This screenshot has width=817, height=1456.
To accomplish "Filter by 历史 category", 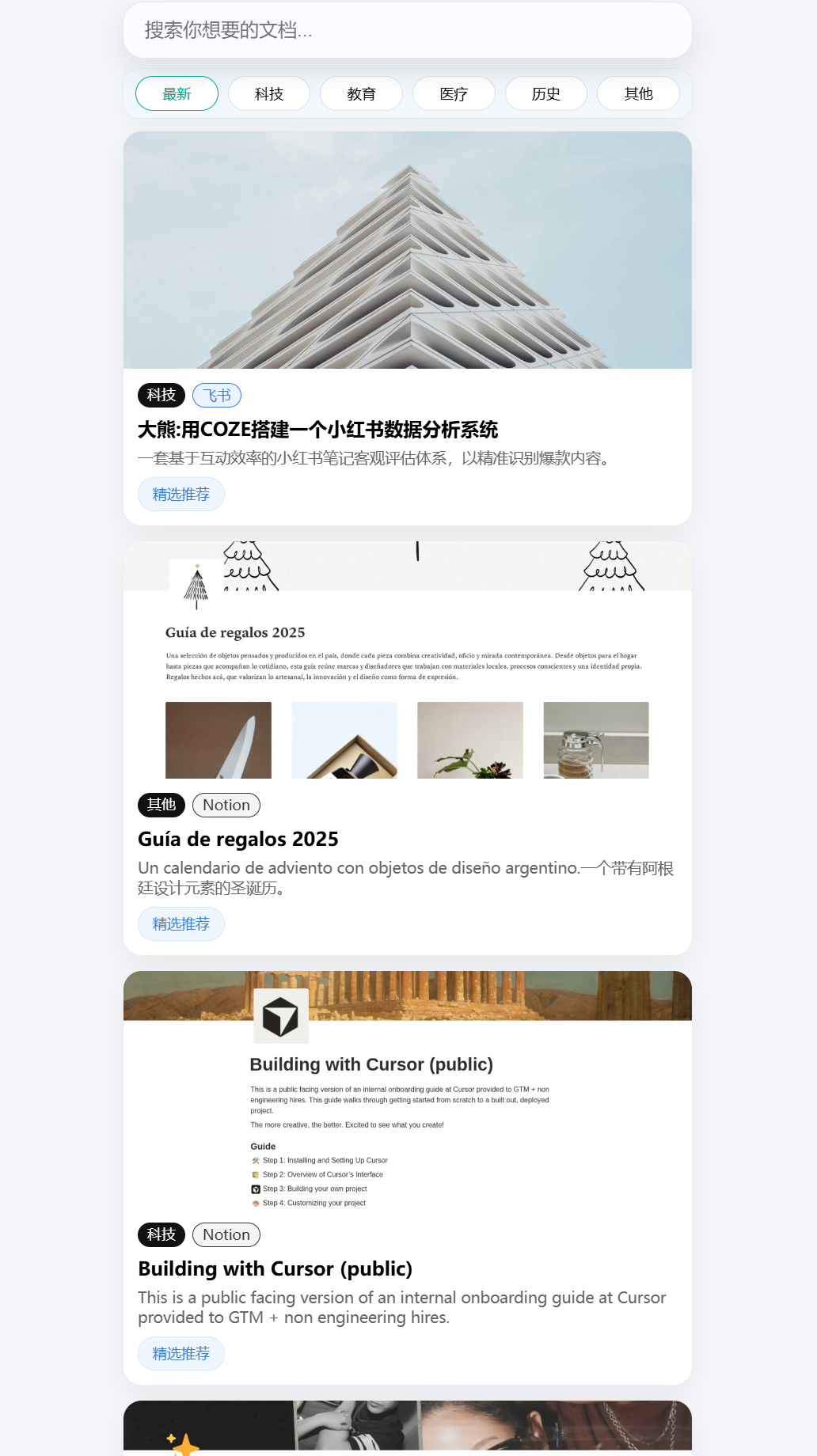I will [545, 93].
